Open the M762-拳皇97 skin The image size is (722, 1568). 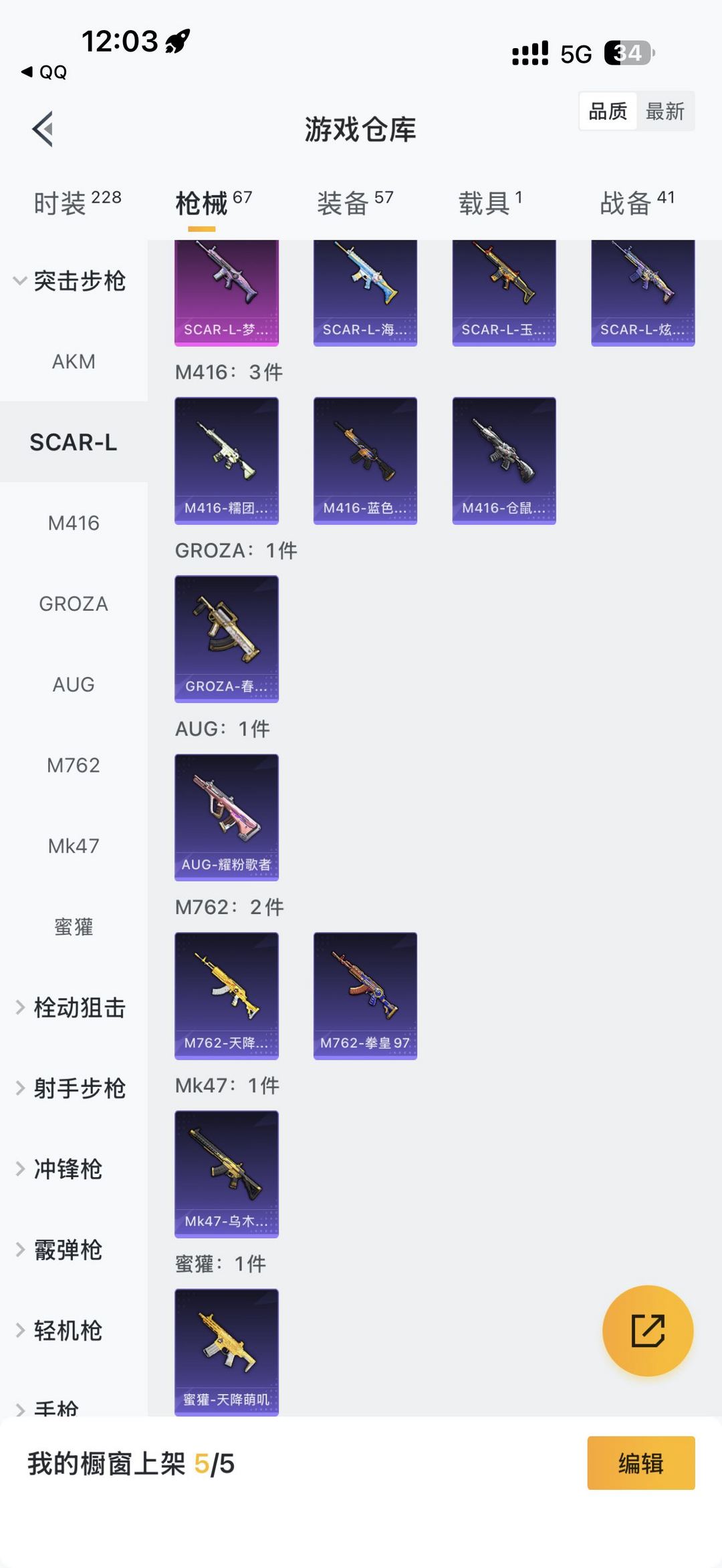pyautogui.click(x=365, y=995)
